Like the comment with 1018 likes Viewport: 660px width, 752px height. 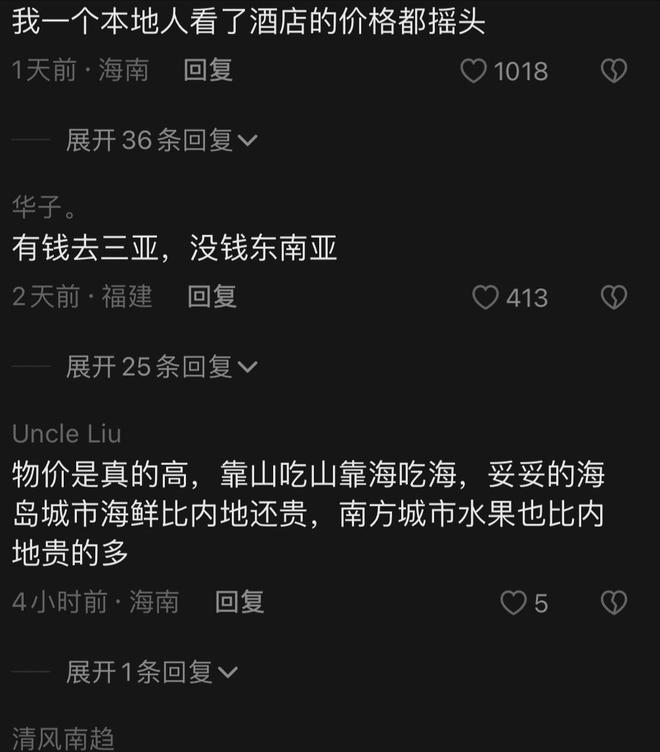tap(473, 71)
